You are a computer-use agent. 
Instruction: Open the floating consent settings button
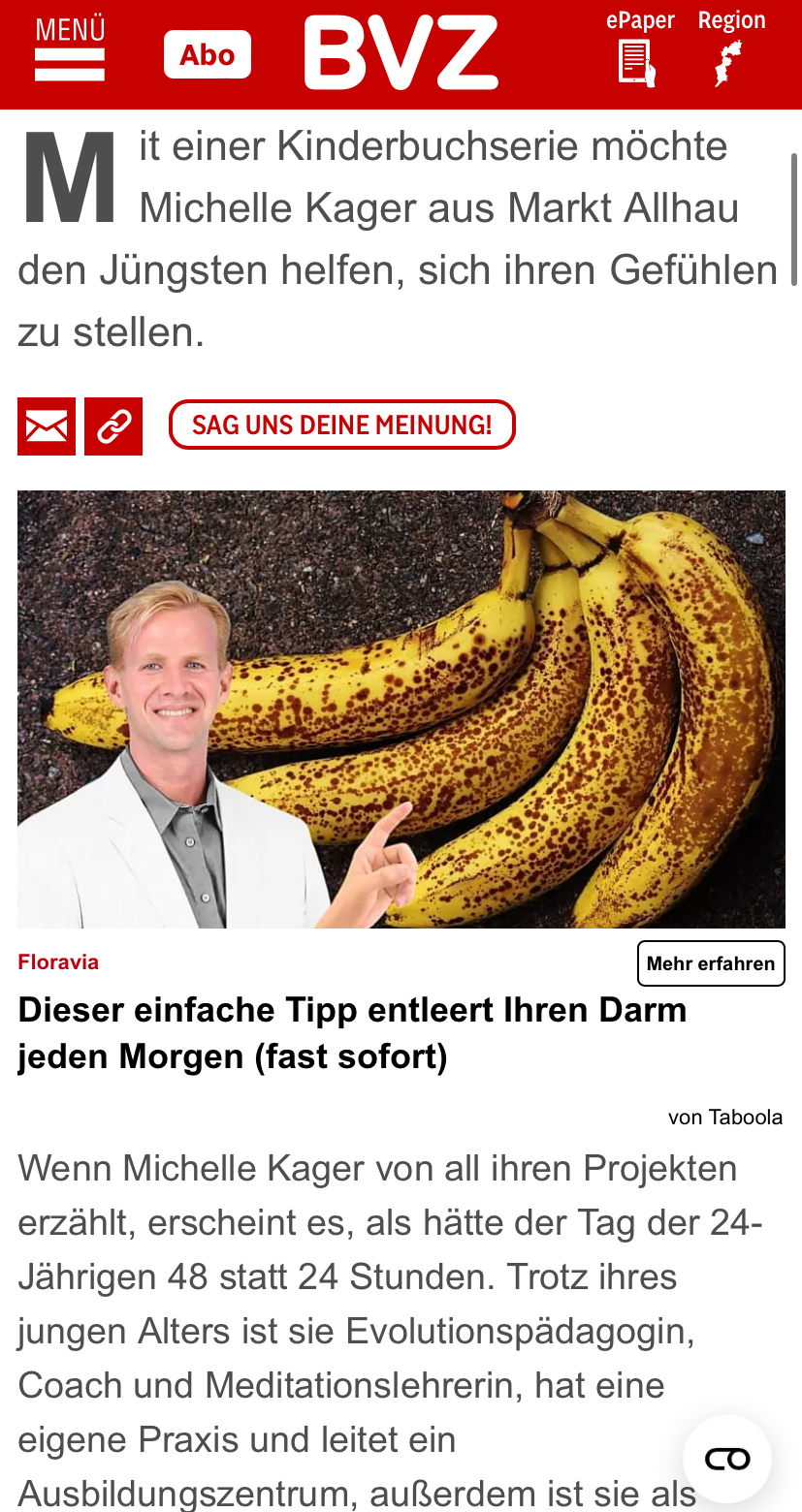727,1459
